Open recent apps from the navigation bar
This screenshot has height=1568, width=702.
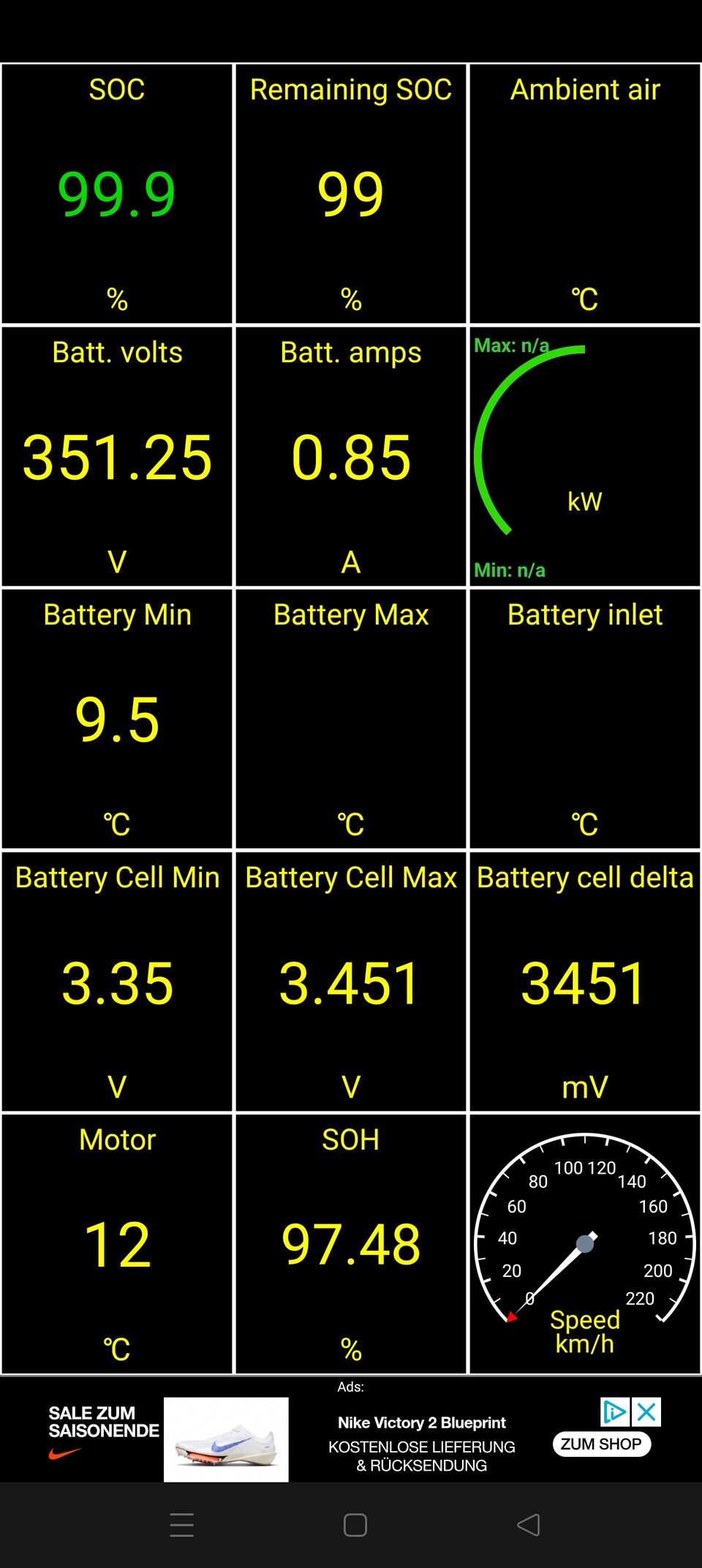click(181, 1525)
